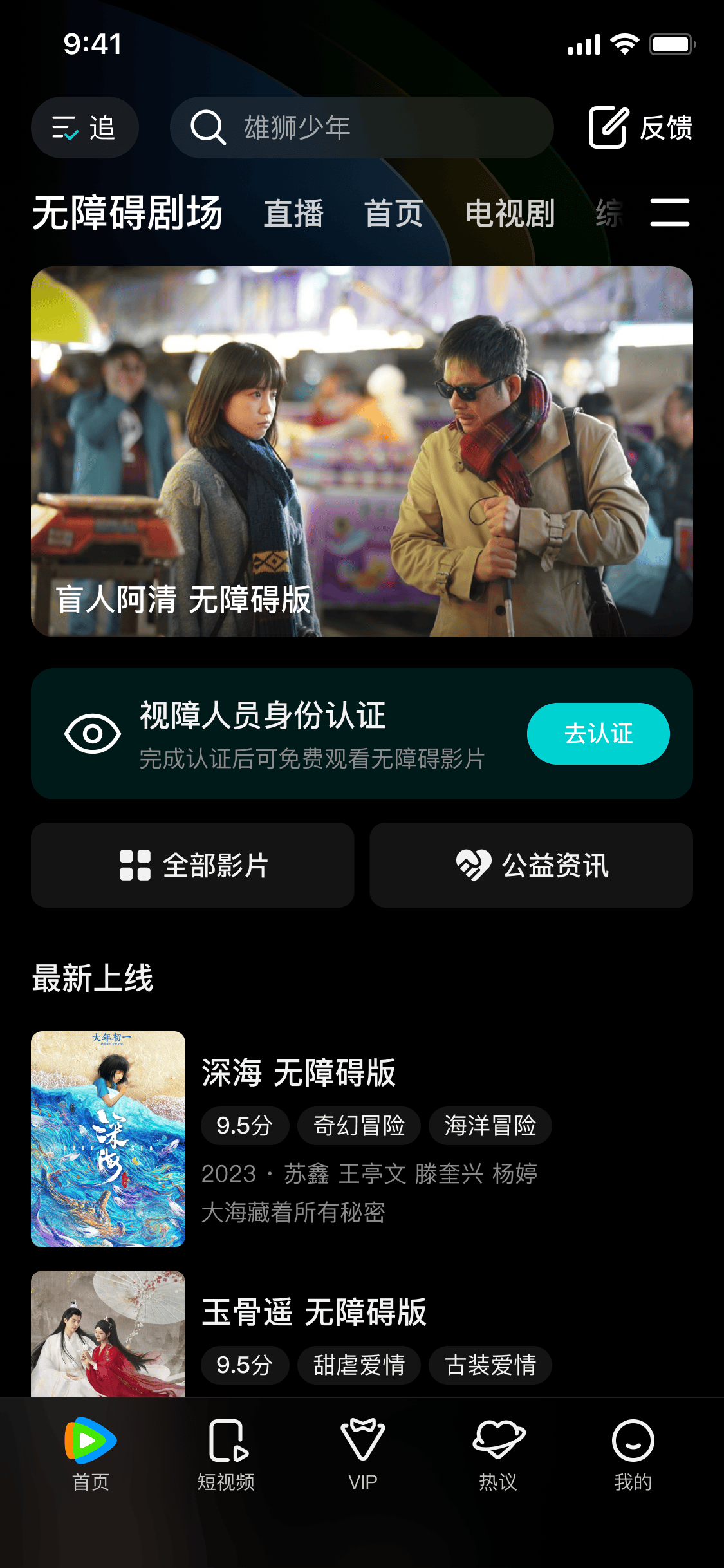Open the channel list menu icon
724x1568 pixels.
(669, 212)
